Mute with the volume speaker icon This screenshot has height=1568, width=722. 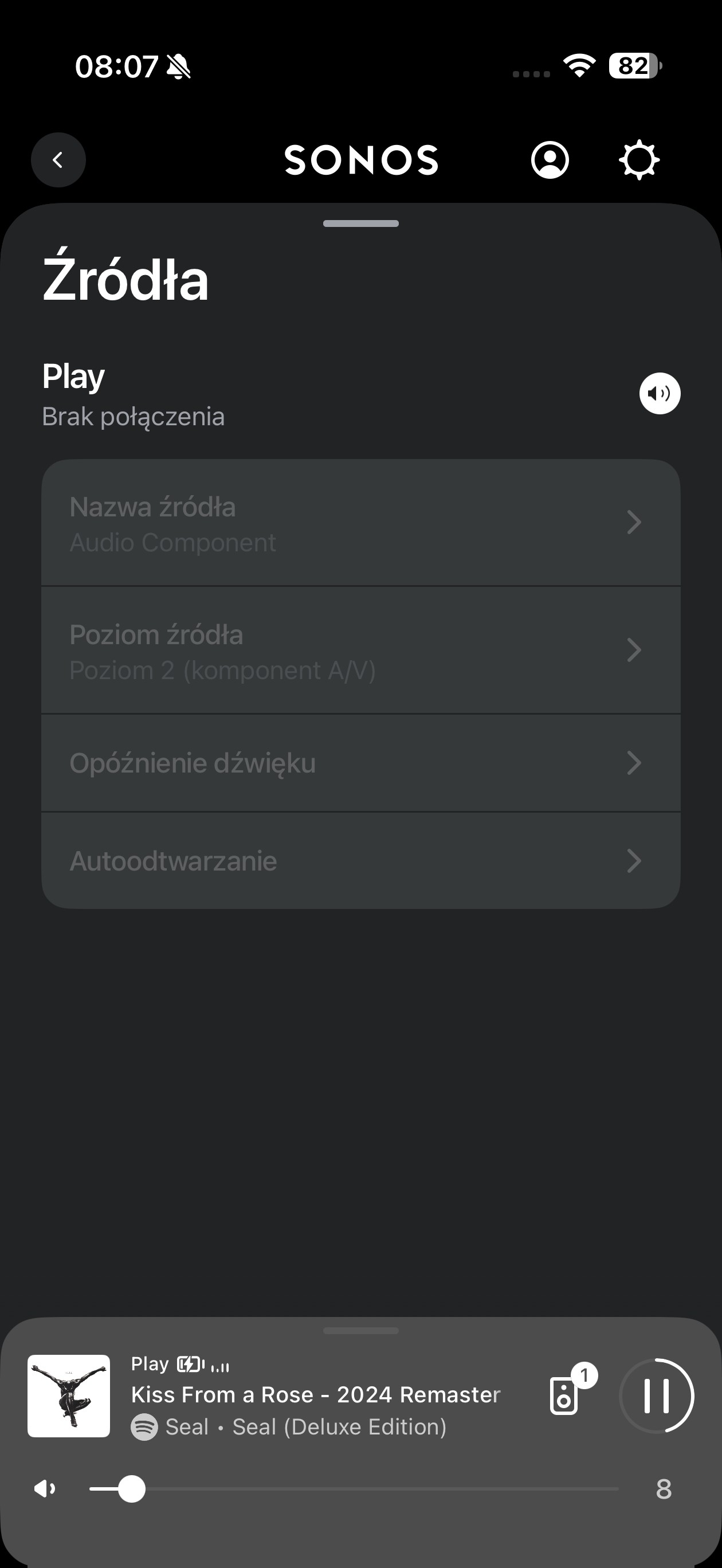pyautogui.click(x=45, y=1489)
